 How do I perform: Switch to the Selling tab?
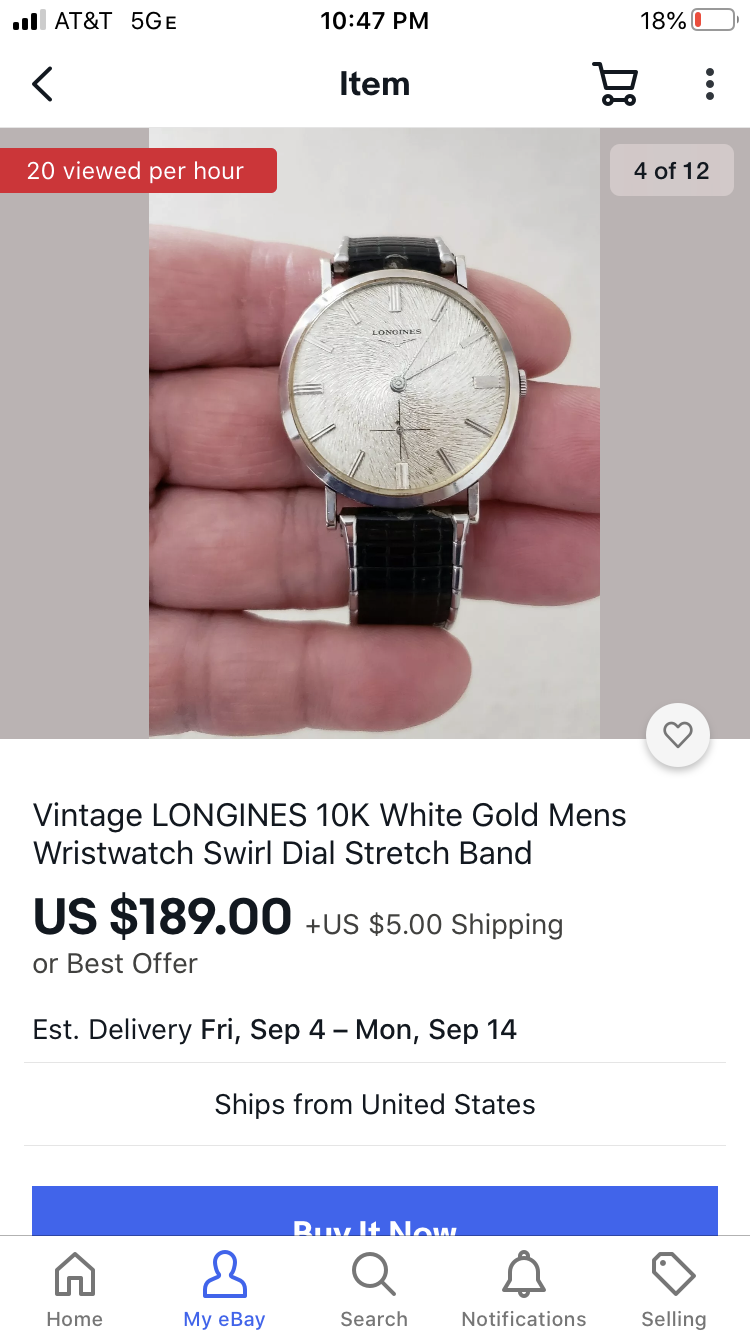pos(673,1290)
